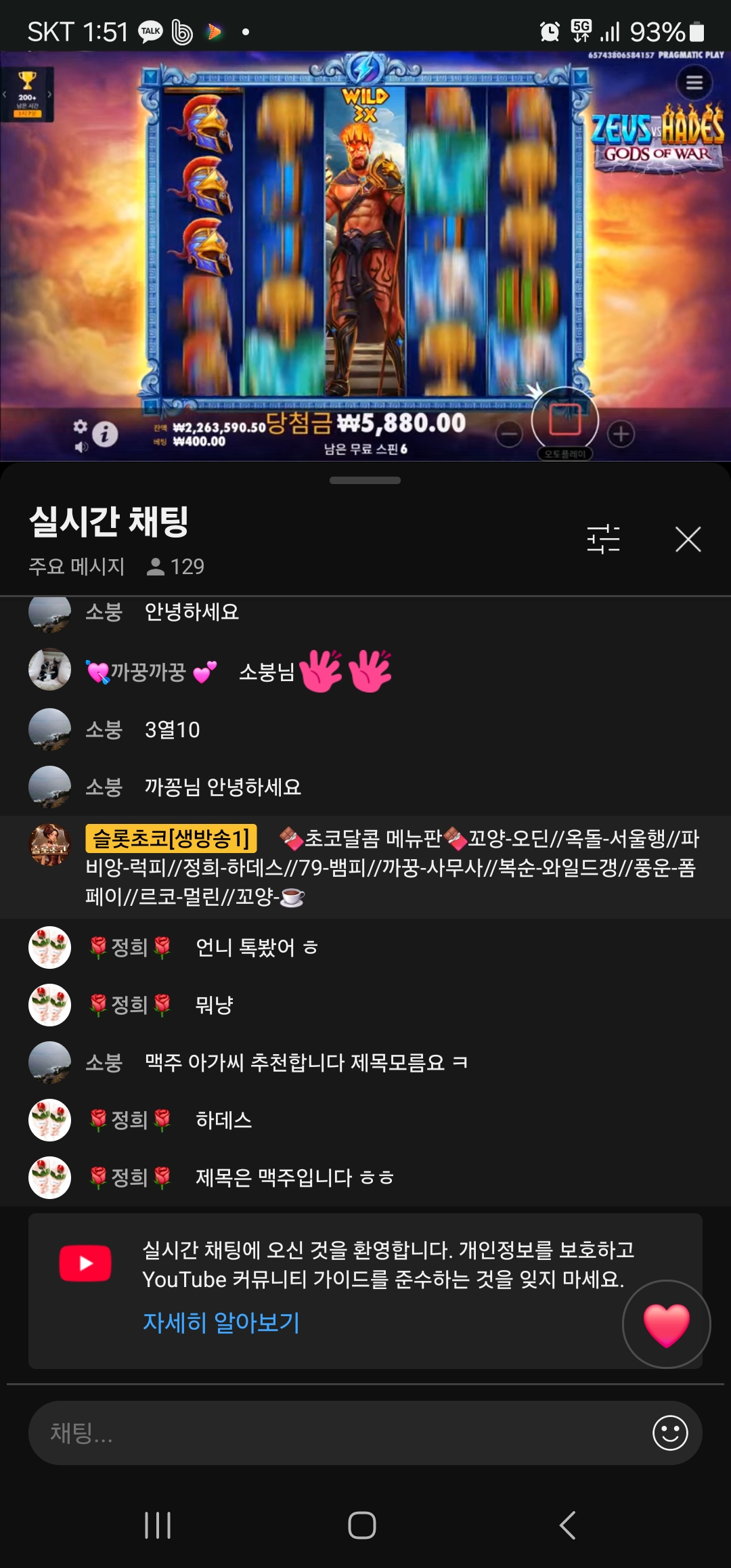This screenshot has width=731, height=1568.
Task: Open the pinned 슬롯초코[생방송1] message
Action: 391,867
